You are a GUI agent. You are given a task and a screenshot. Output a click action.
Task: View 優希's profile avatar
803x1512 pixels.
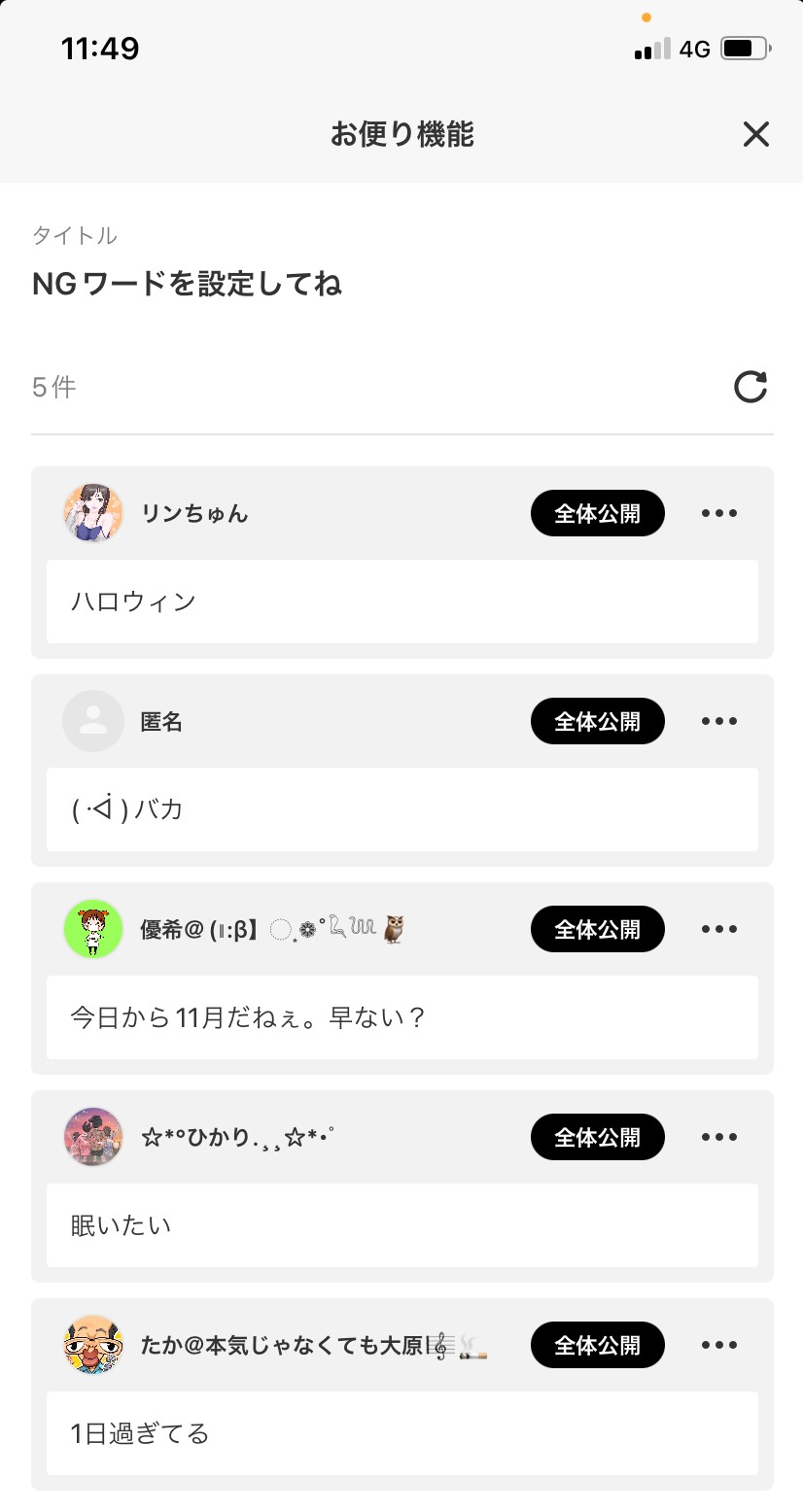[93, 929]
